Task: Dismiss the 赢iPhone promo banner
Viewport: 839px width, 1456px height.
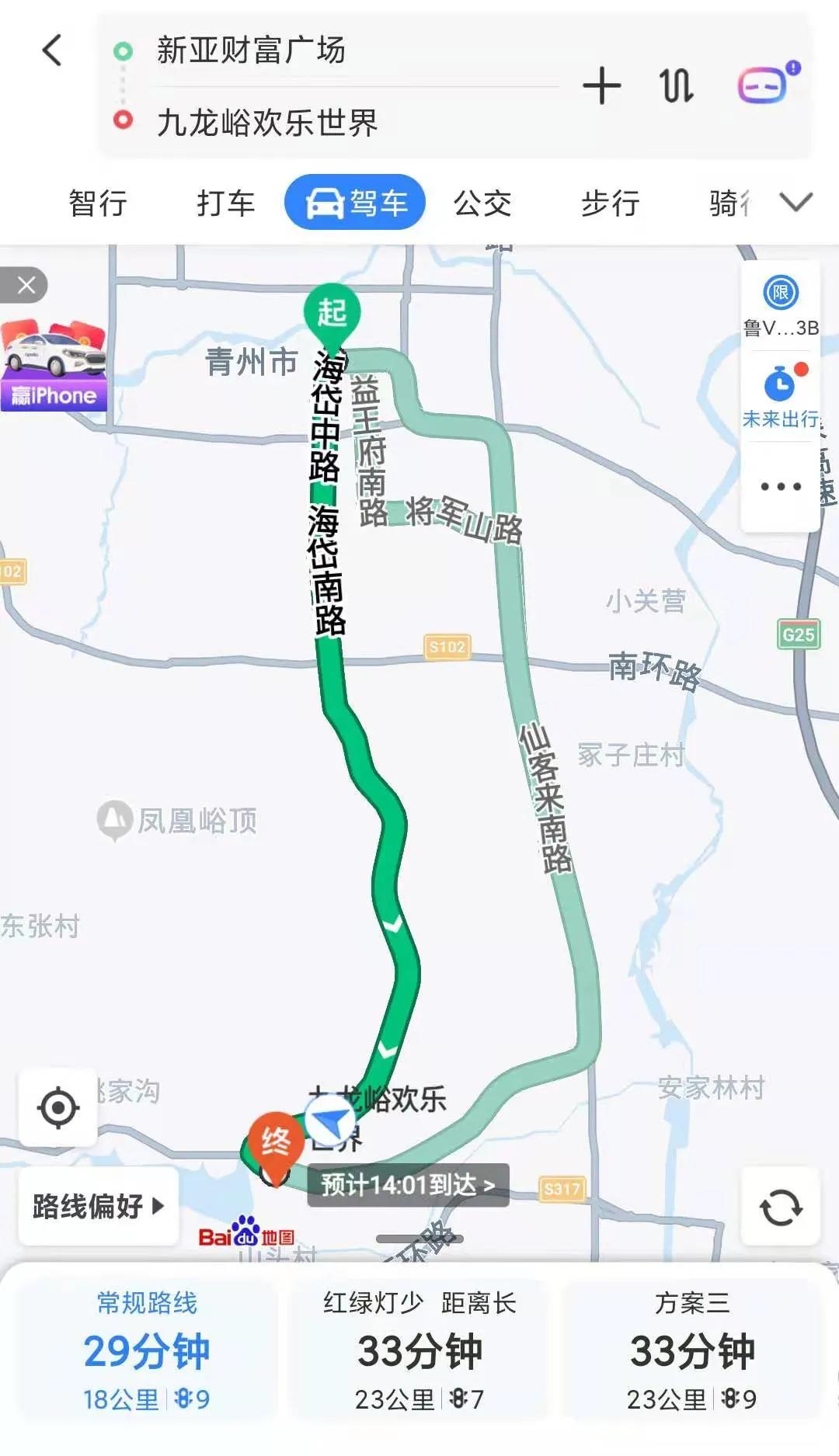Action: point(25,285)
